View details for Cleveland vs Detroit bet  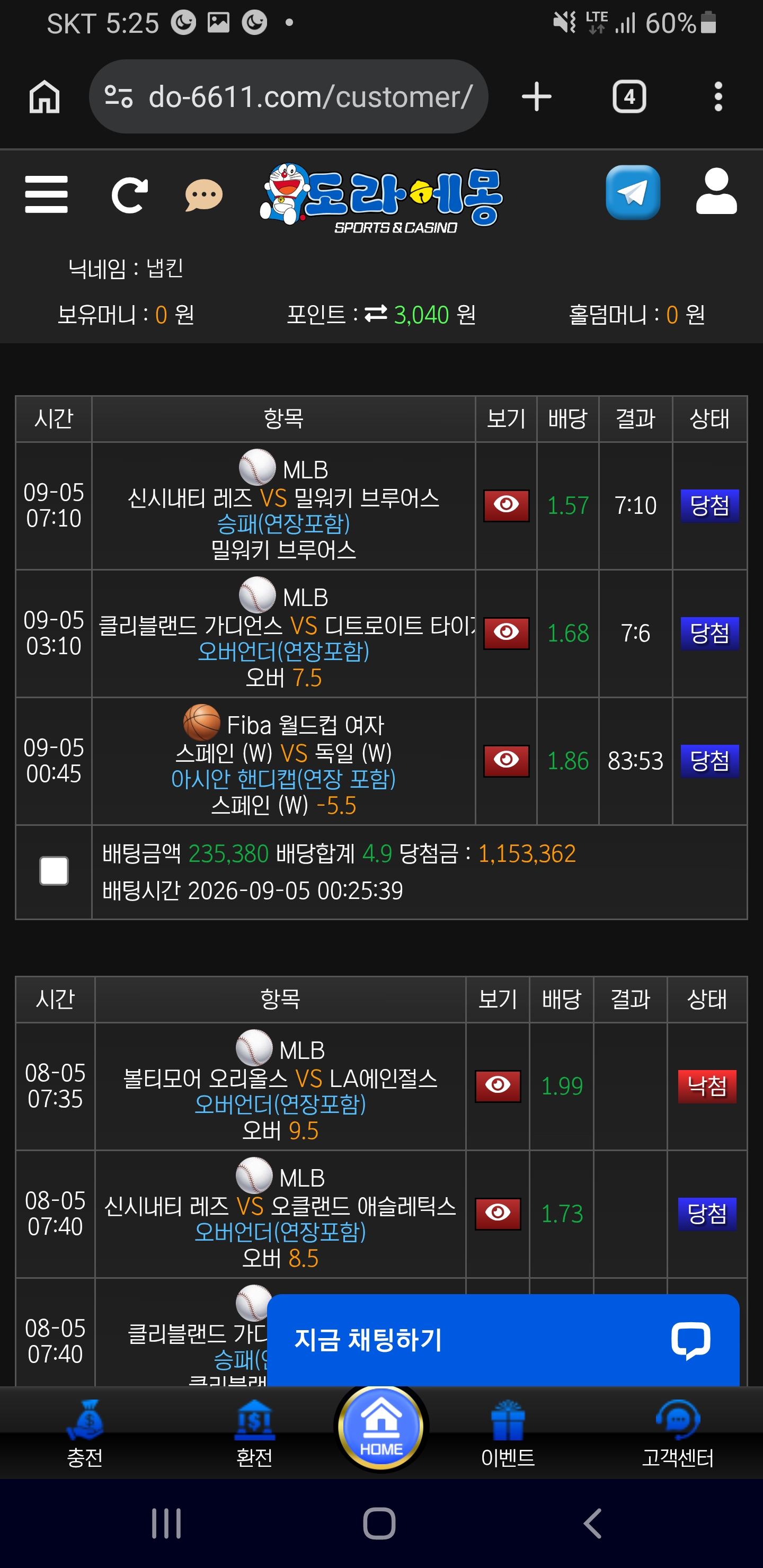(x=506, y=633)
